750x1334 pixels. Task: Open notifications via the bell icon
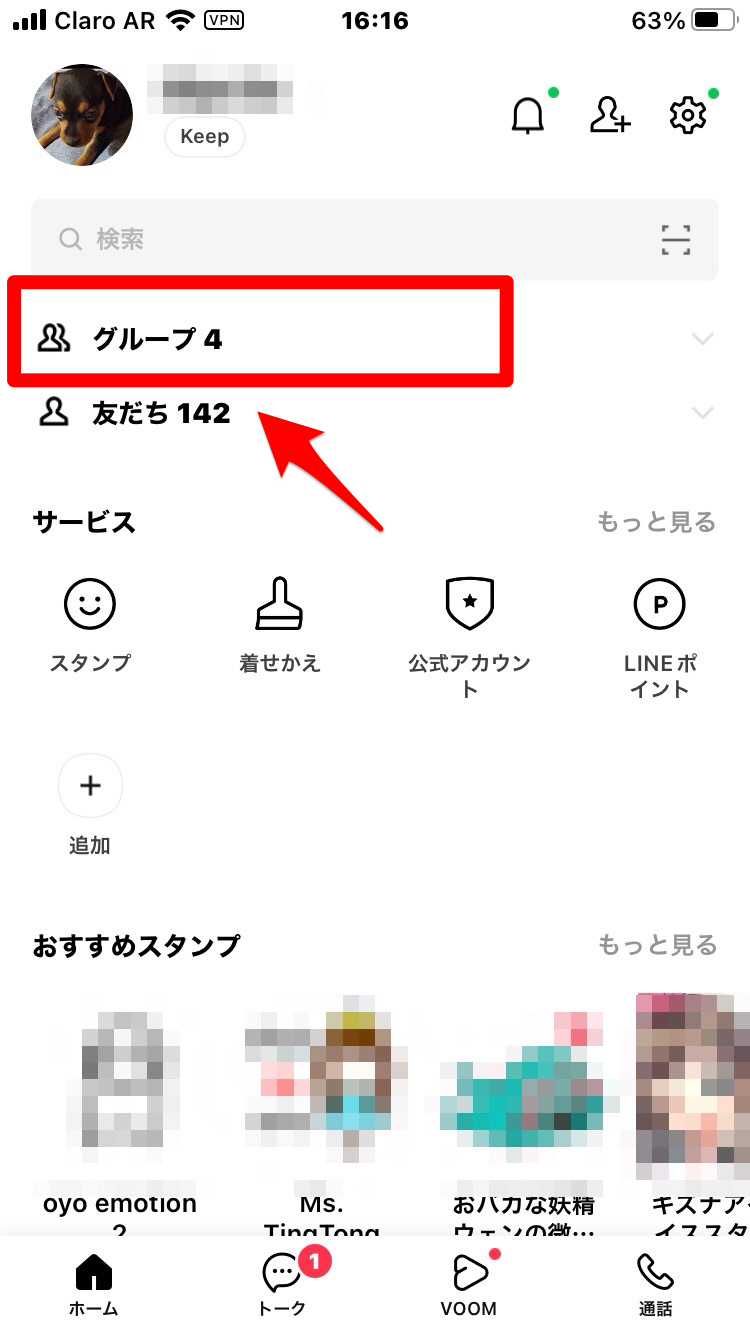coord(528,114)
